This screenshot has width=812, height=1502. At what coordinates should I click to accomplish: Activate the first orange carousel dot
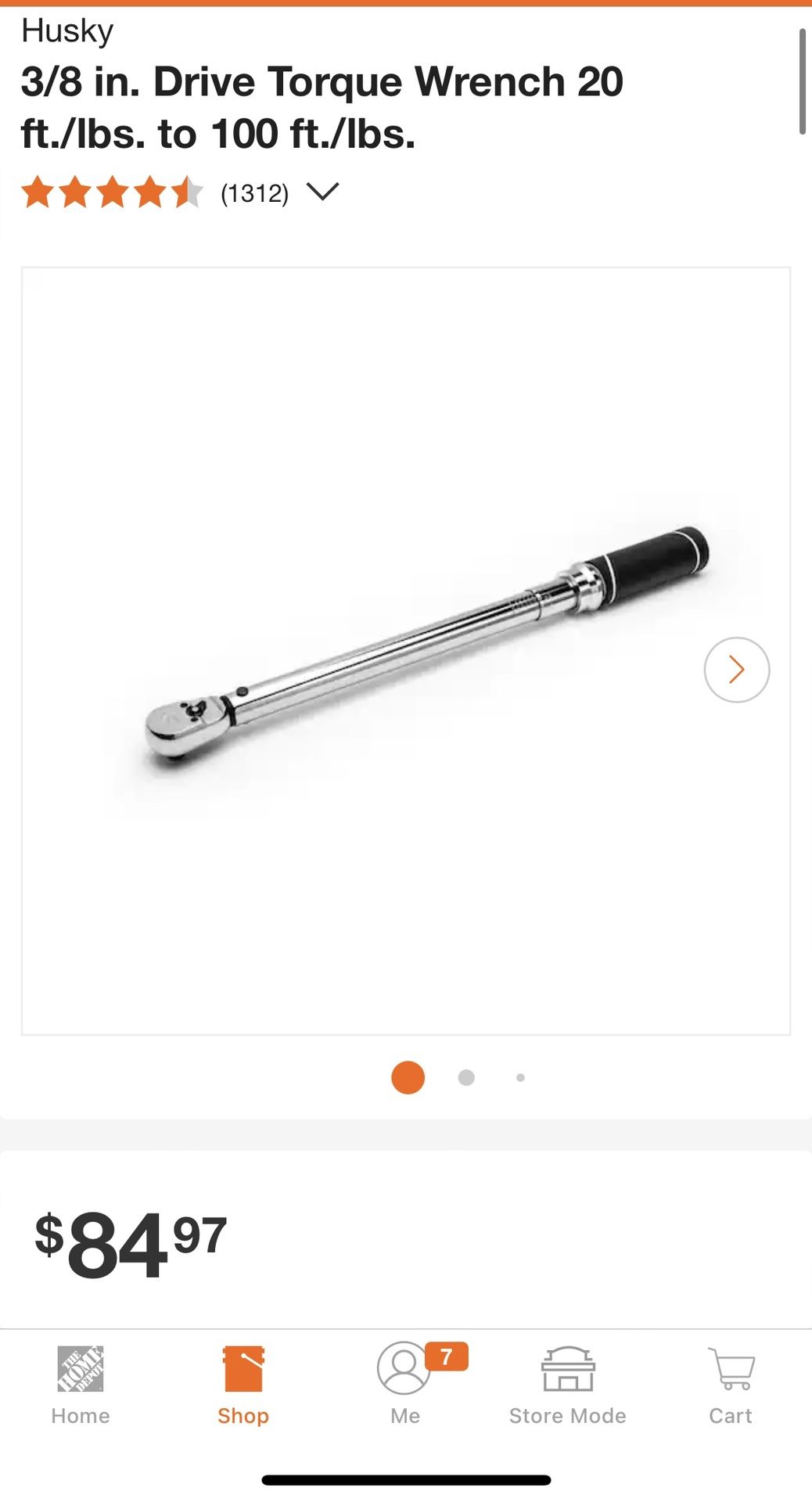pyautogui.click(x=408, y=1077)
